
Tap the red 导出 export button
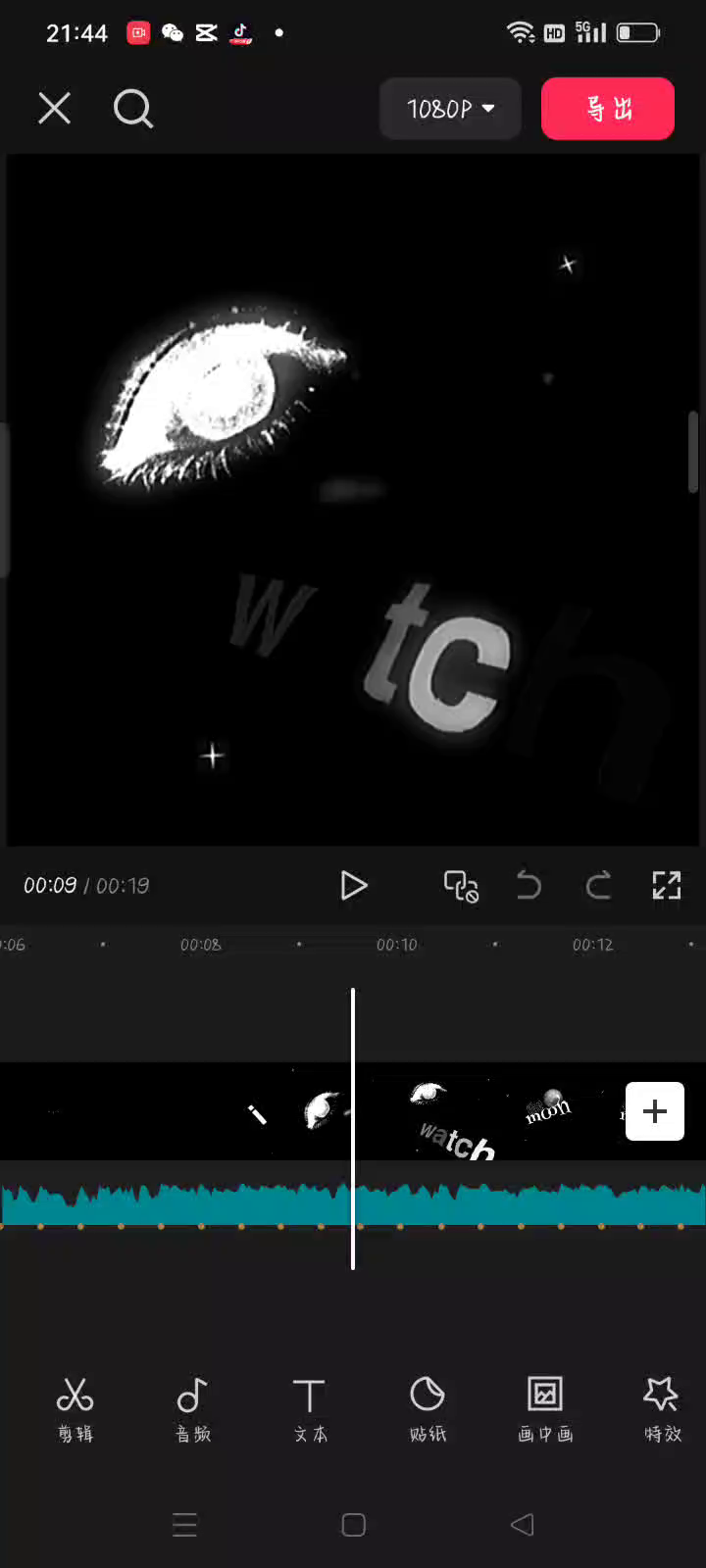(607, 109)
